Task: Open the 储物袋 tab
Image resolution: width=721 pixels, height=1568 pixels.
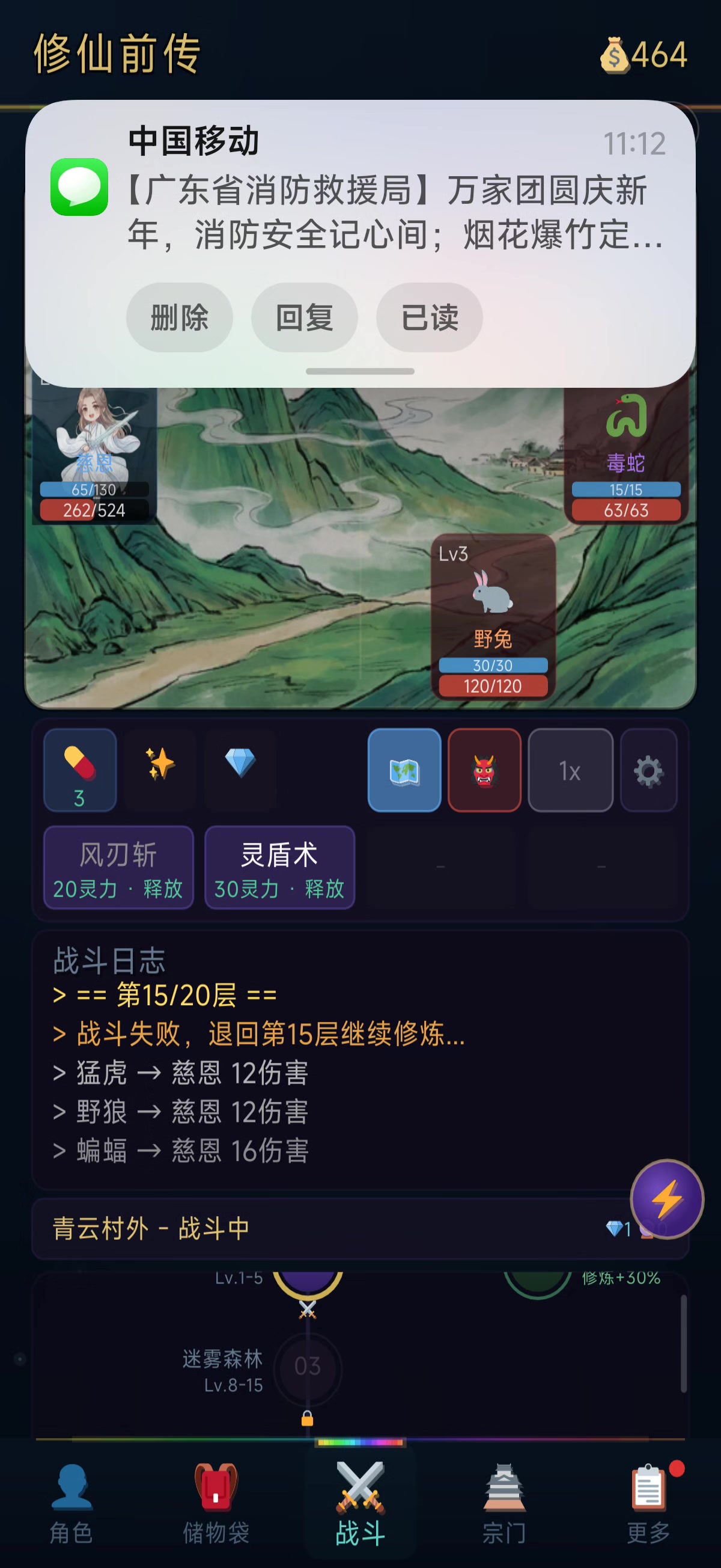Action: tap(216, 1504)
